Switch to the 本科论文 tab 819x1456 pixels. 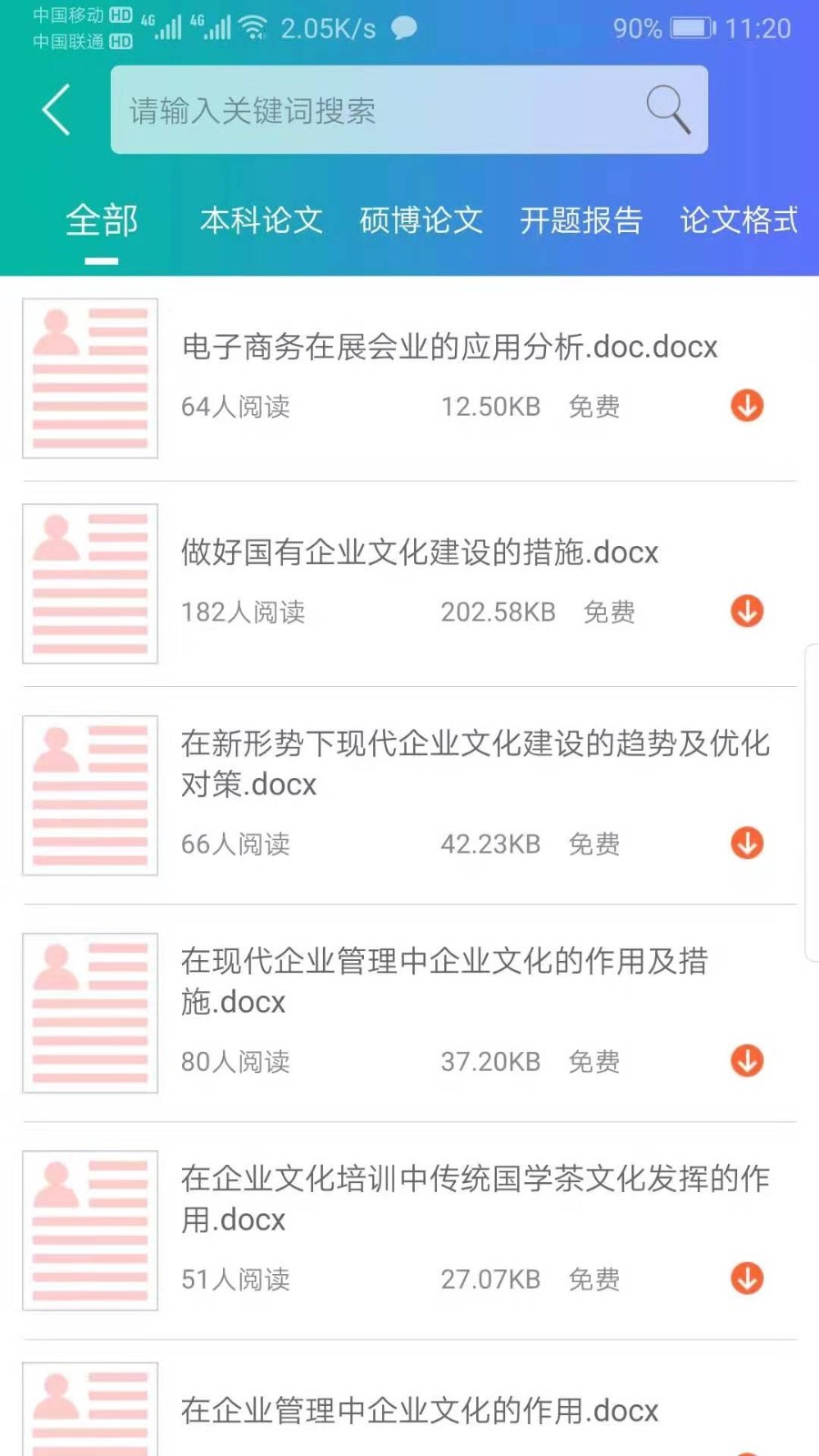[x=262, y=221]
